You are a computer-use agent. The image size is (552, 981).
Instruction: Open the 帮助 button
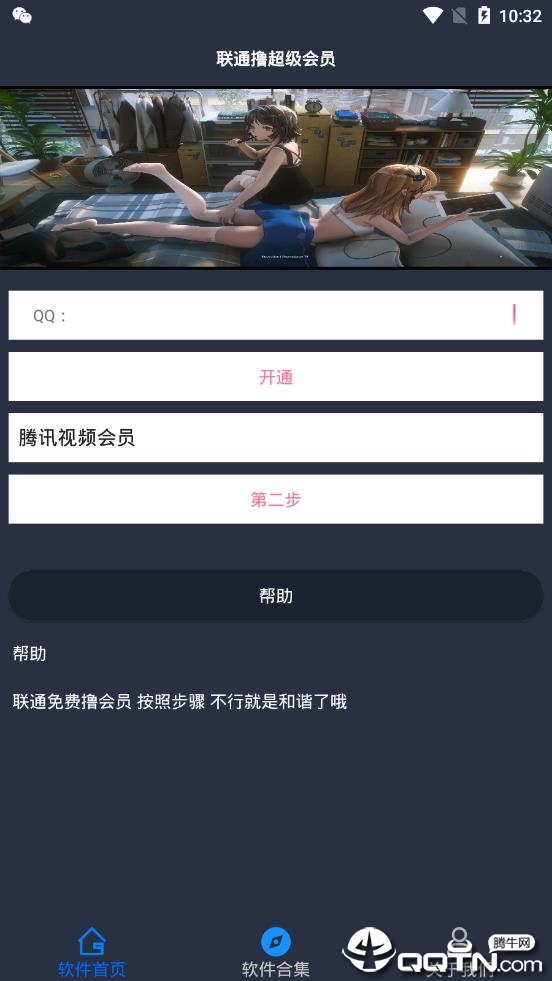(x=275, y=596)
